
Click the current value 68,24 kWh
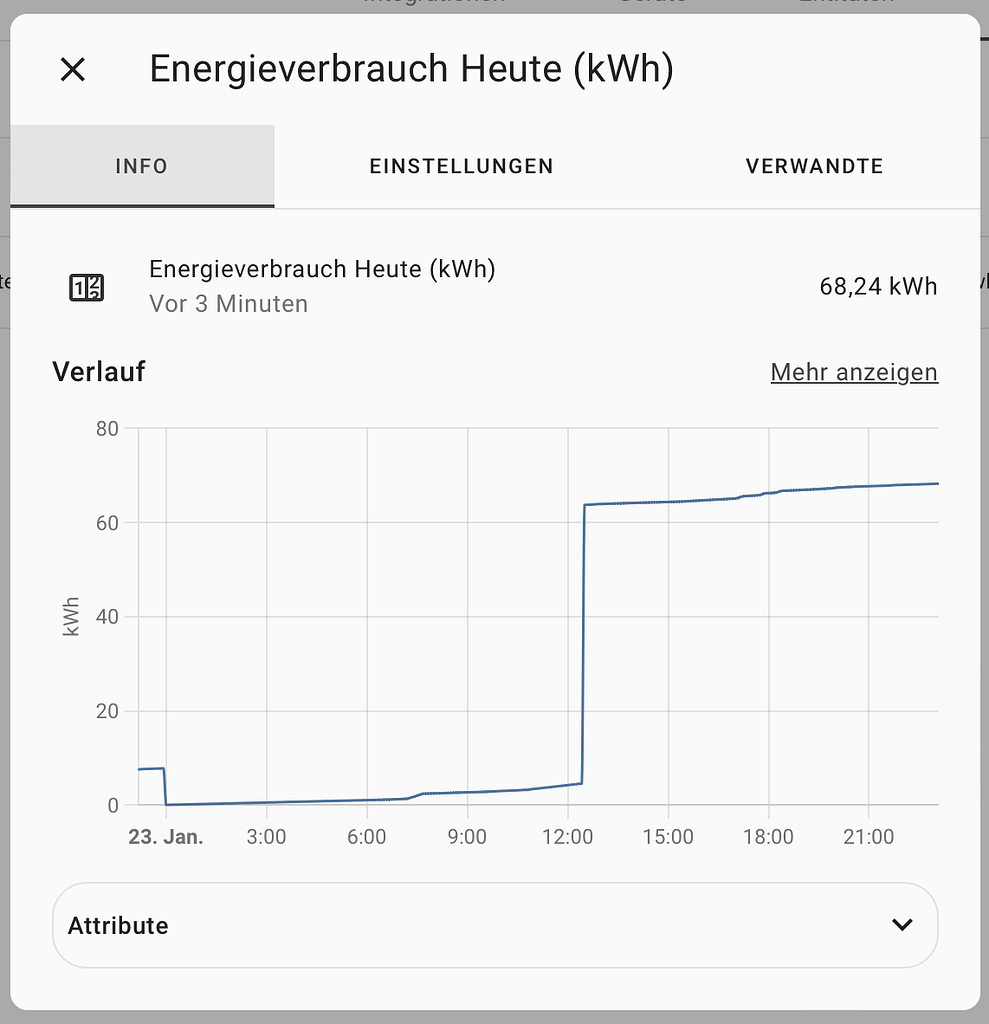click(877, 286)
